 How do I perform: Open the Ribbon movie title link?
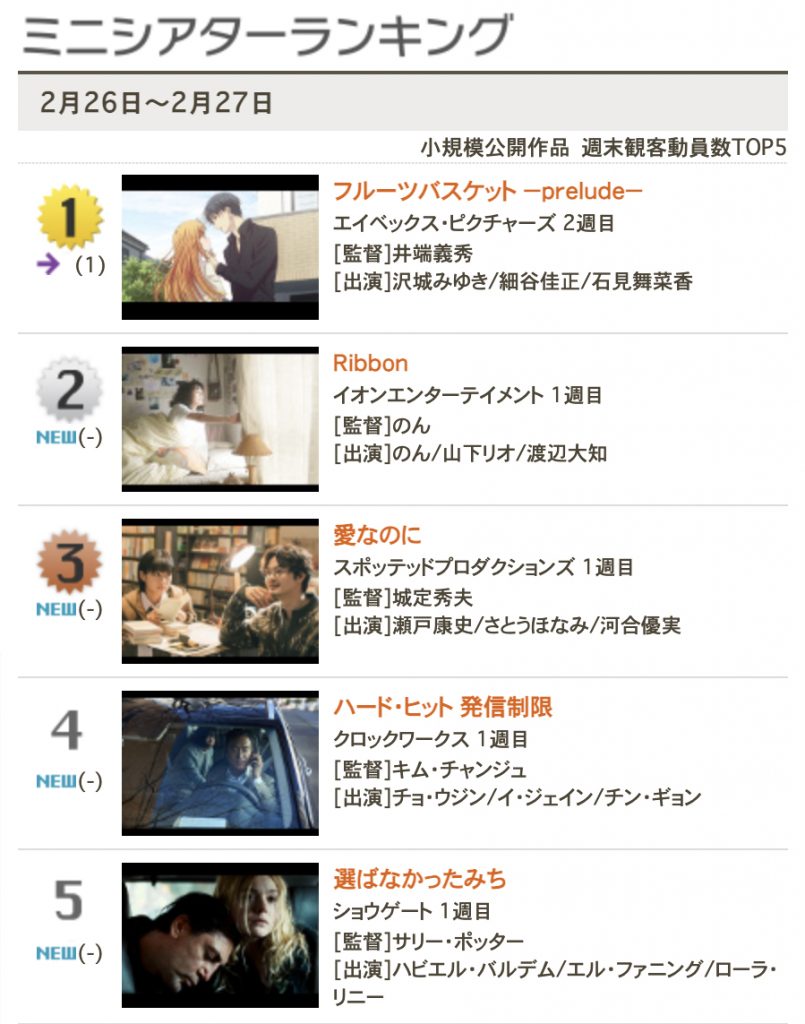tap(370, 363)
